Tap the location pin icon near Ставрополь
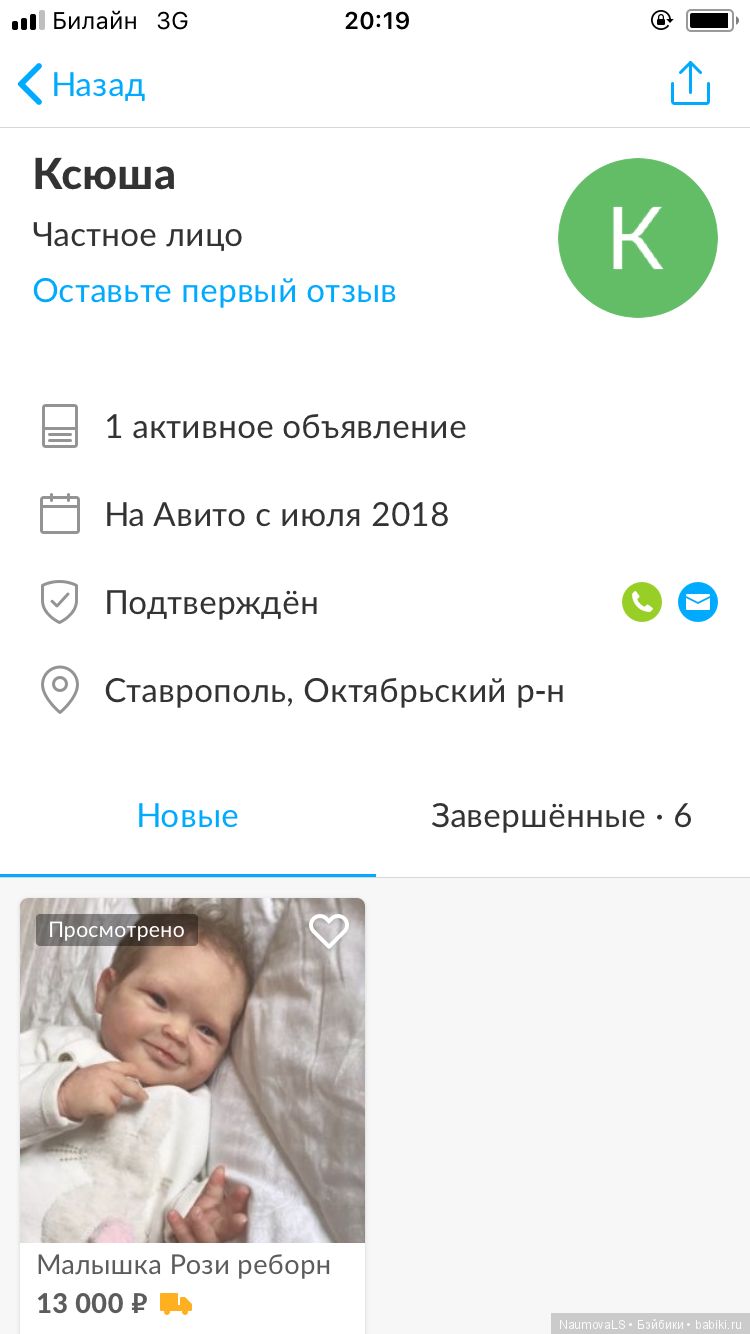The width and height of the screenshot is (750, 1334). (60, 690)
